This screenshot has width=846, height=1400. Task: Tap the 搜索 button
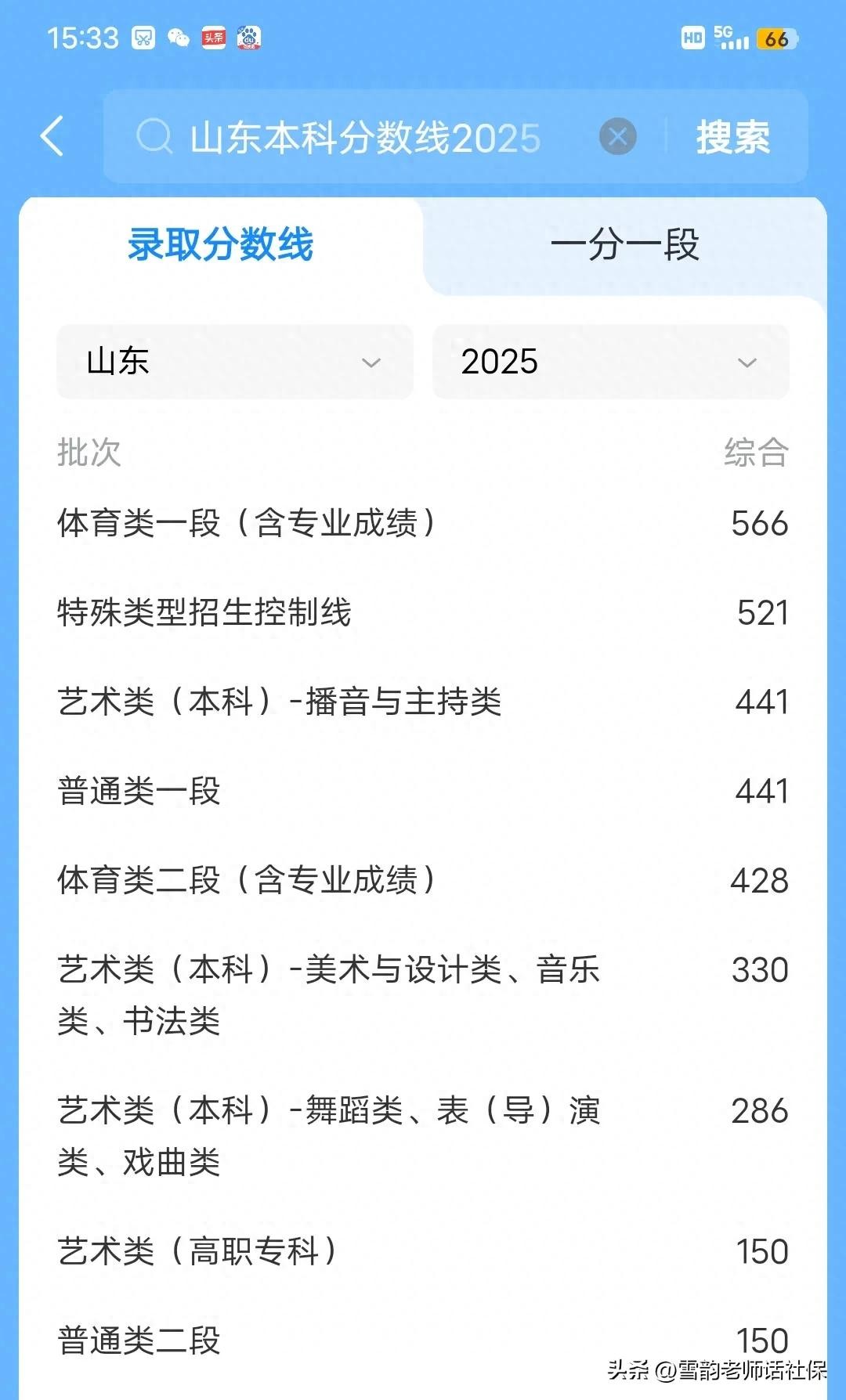[x=733, y=137]
